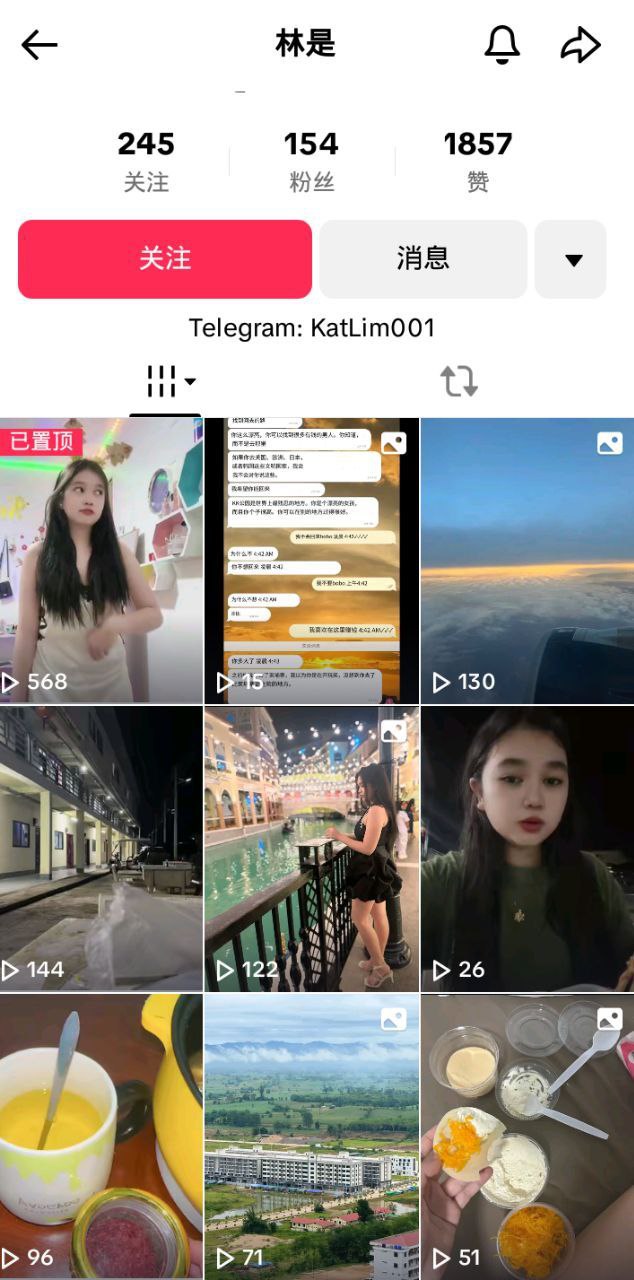
Task: Expand the dropdown arrow beside 消息
Action: 572,260
